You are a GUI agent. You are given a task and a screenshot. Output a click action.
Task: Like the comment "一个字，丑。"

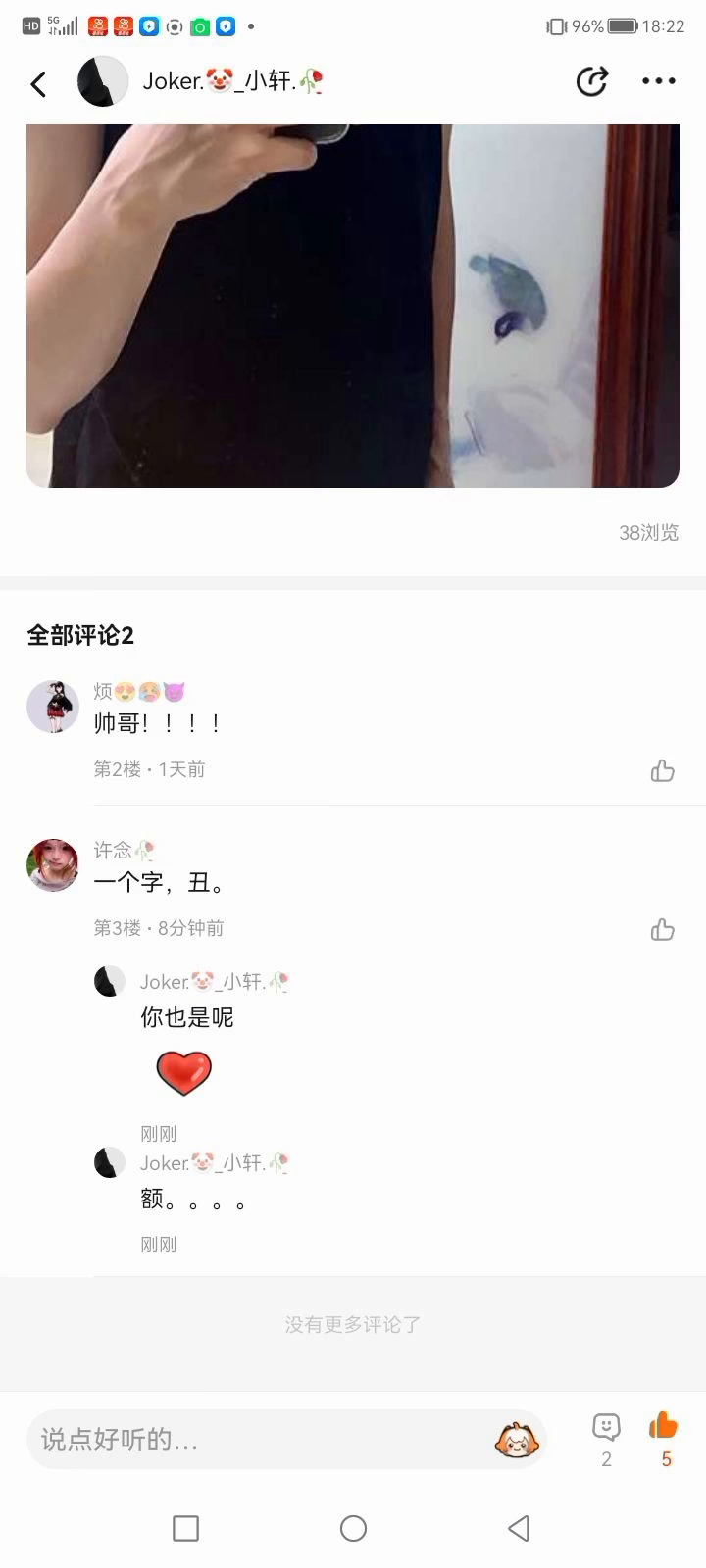(663, 929)
